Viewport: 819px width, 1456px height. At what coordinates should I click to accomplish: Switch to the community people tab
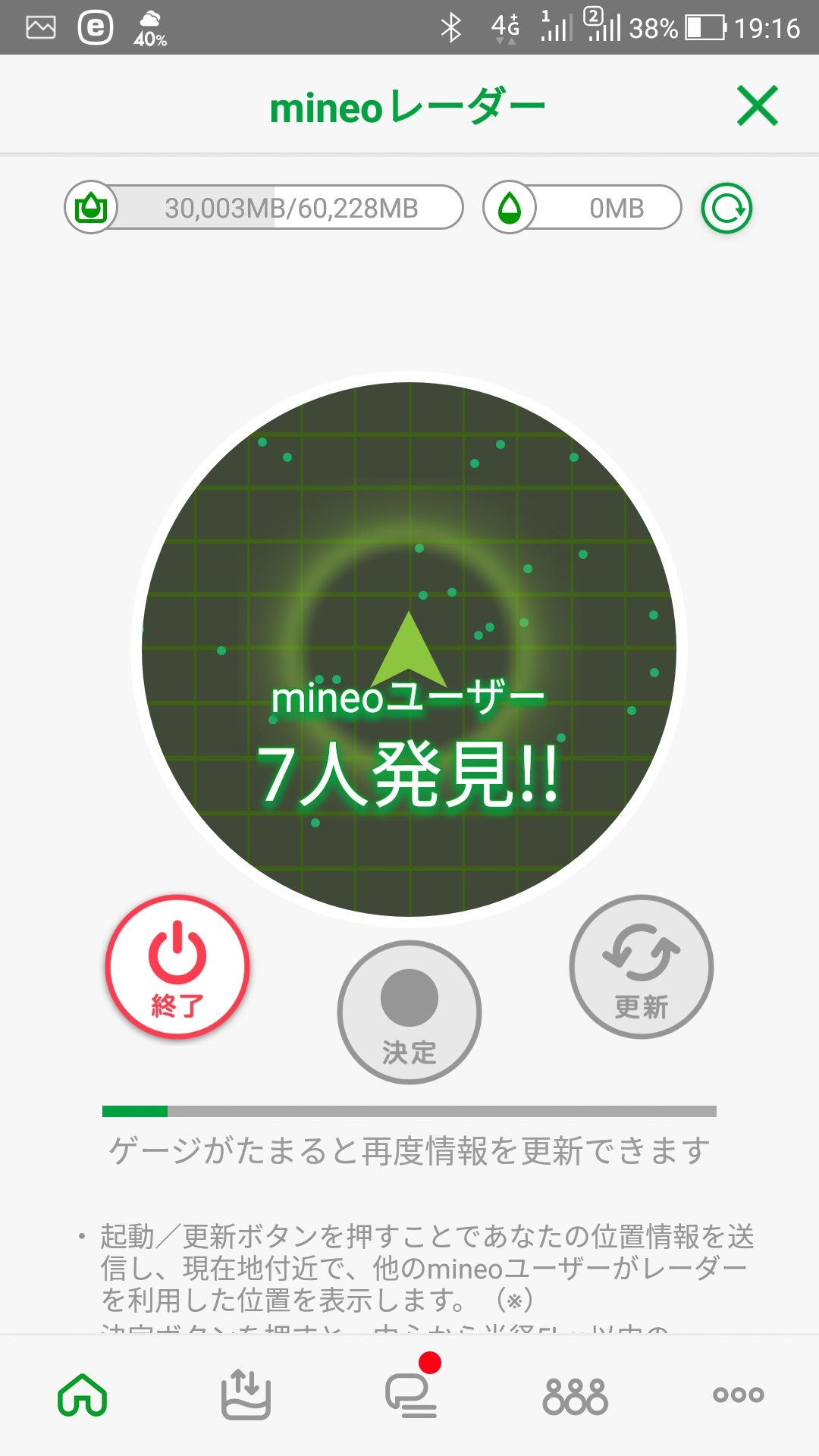tap(575, 1395)
